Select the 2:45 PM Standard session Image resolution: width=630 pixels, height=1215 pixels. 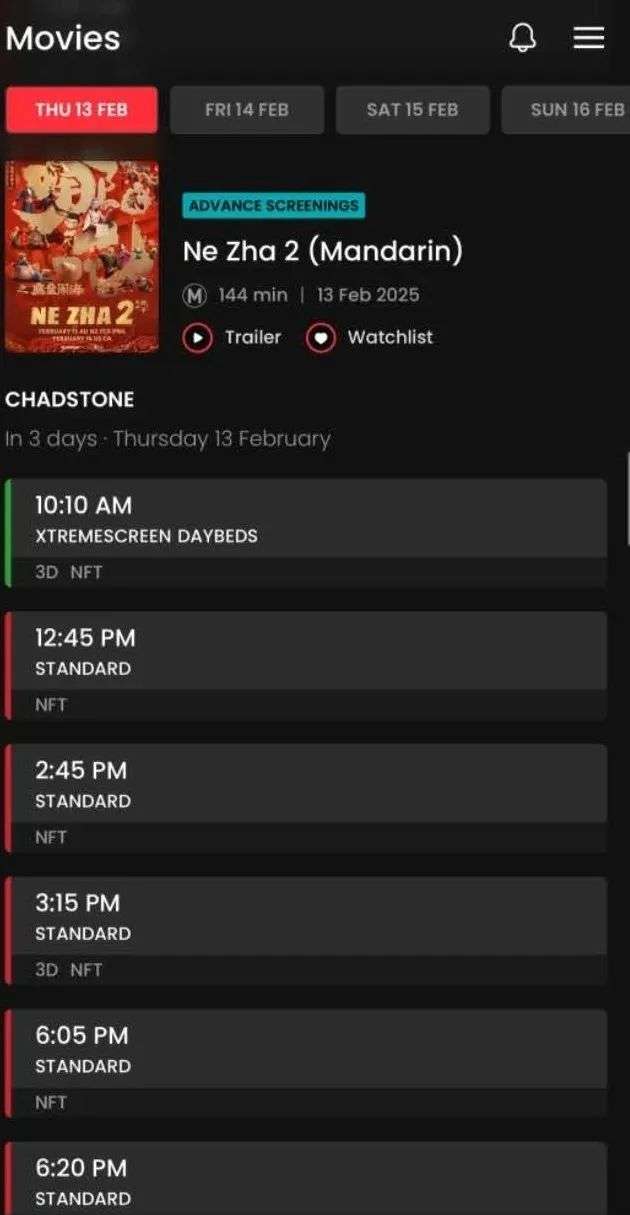[x=305, y=798]
